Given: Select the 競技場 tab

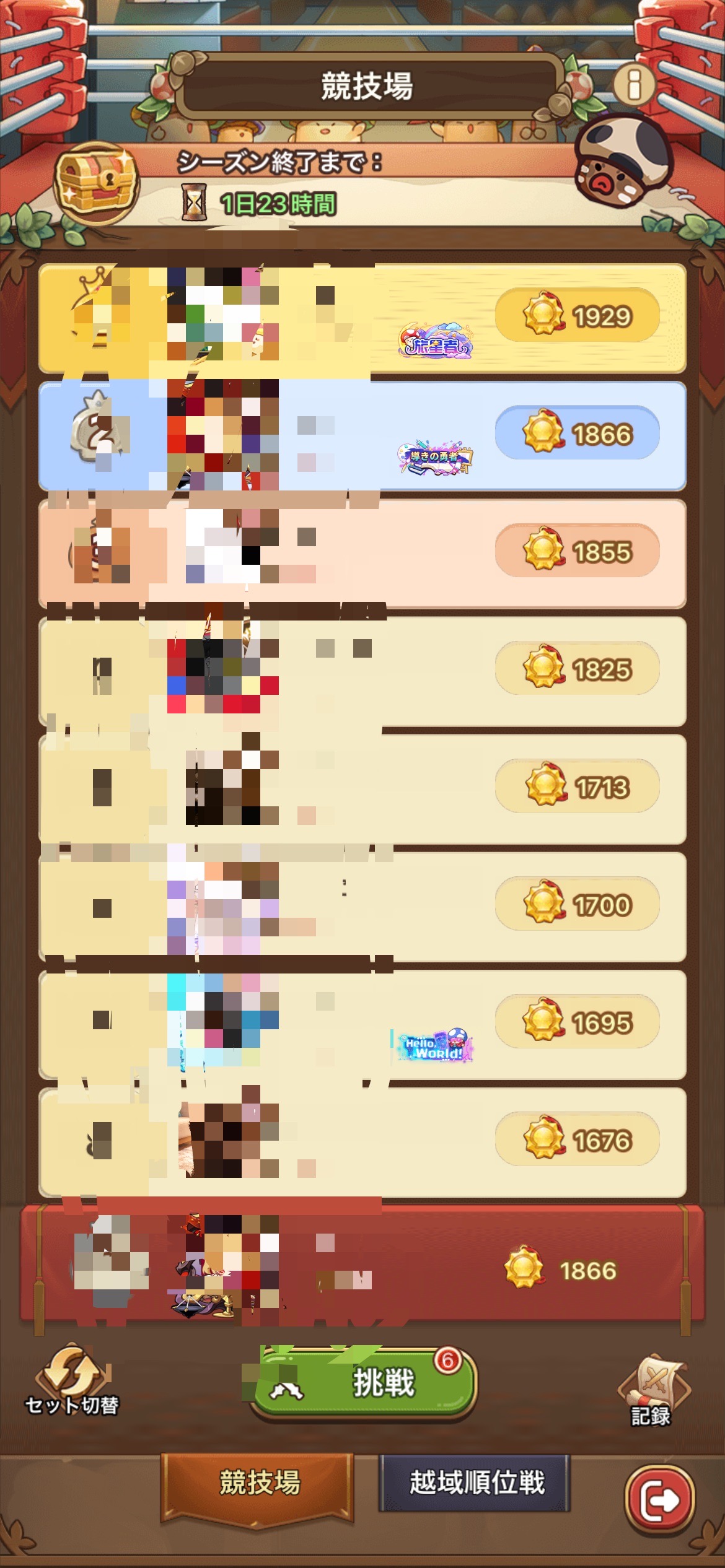Looking at the screenshot, I should pos(258,1483).
